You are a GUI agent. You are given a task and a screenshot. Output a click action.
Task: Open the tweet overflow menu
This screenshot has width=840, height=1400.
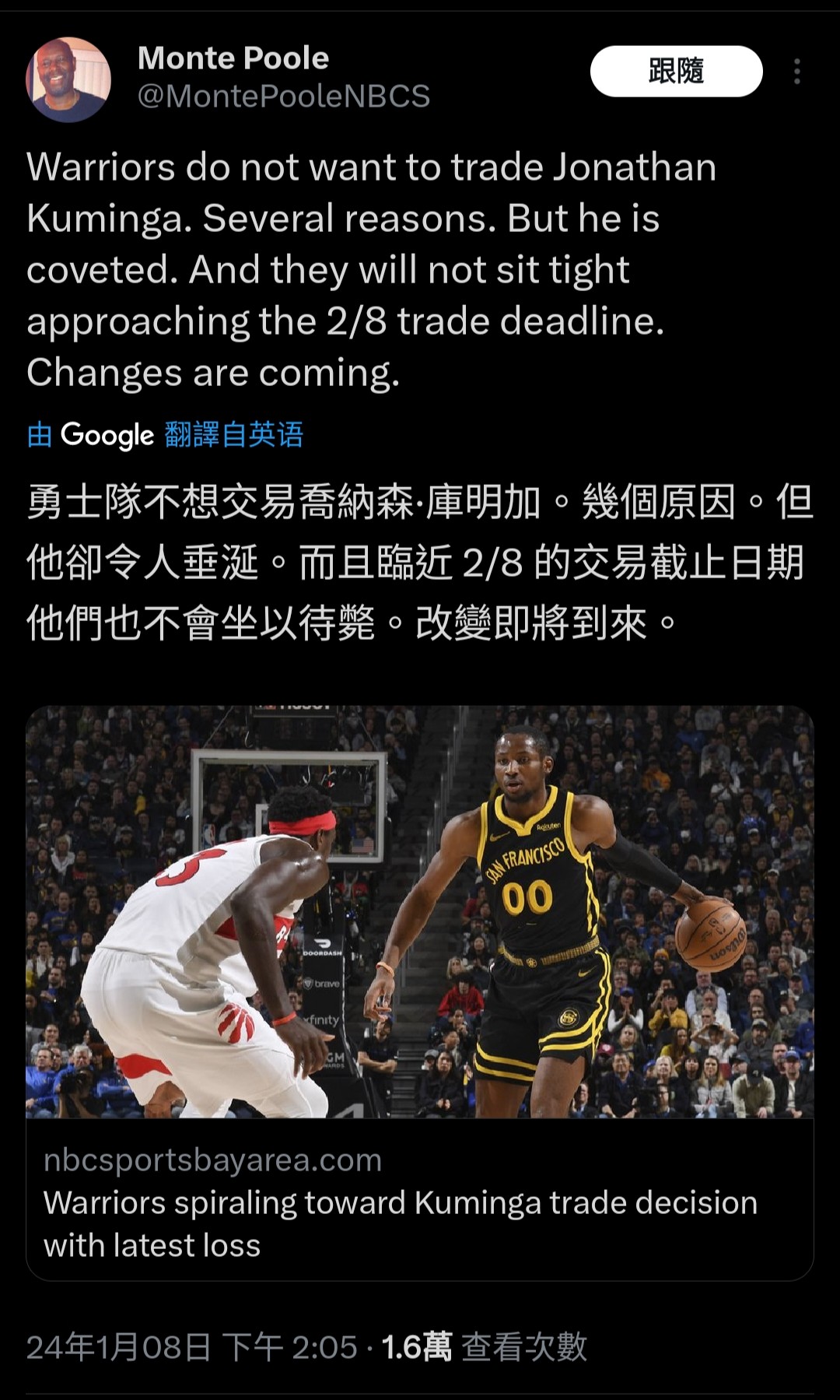click(x=796, y=72)
